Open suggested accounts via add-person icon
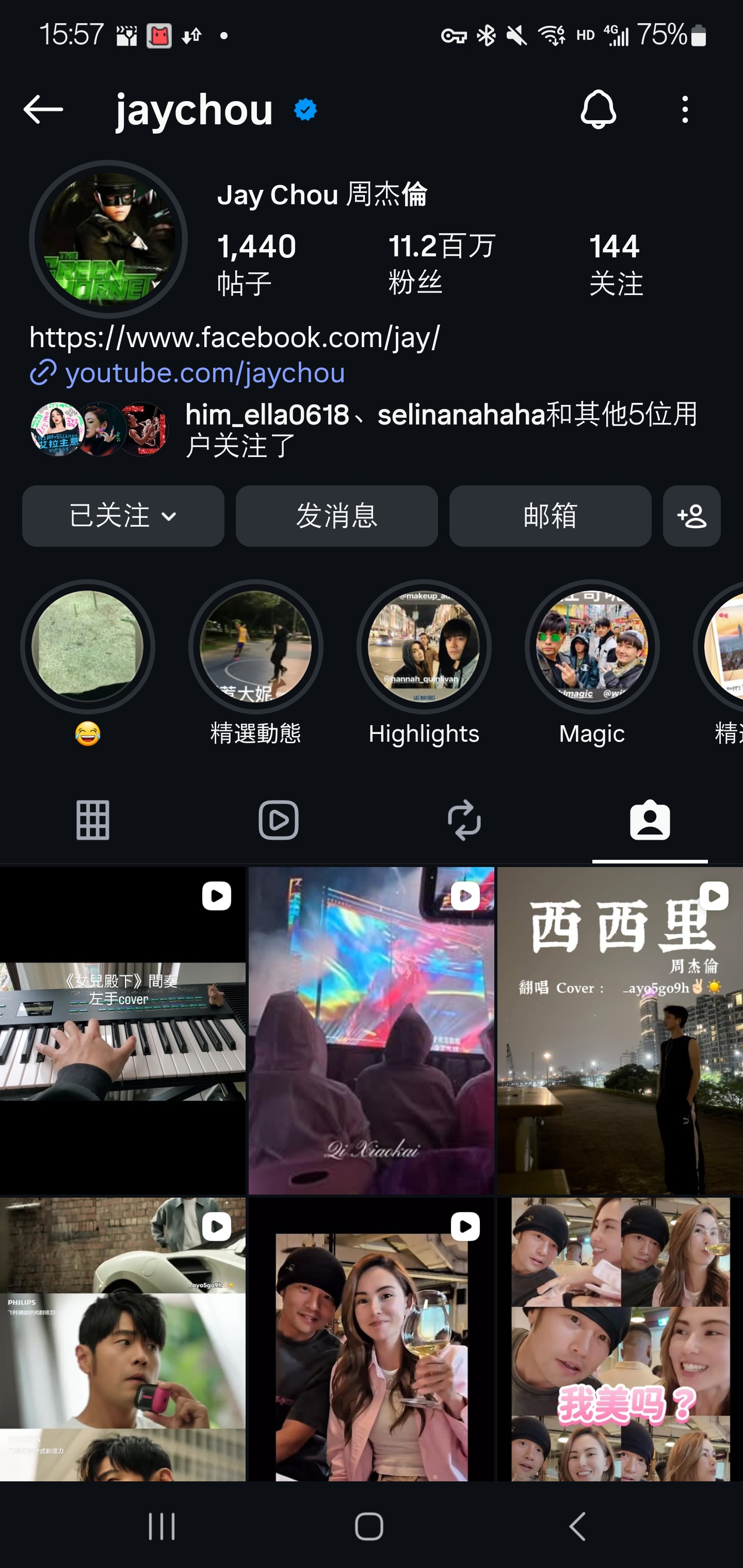The width and height of the screenshot is (743, 1568). (x=692, y=516)
